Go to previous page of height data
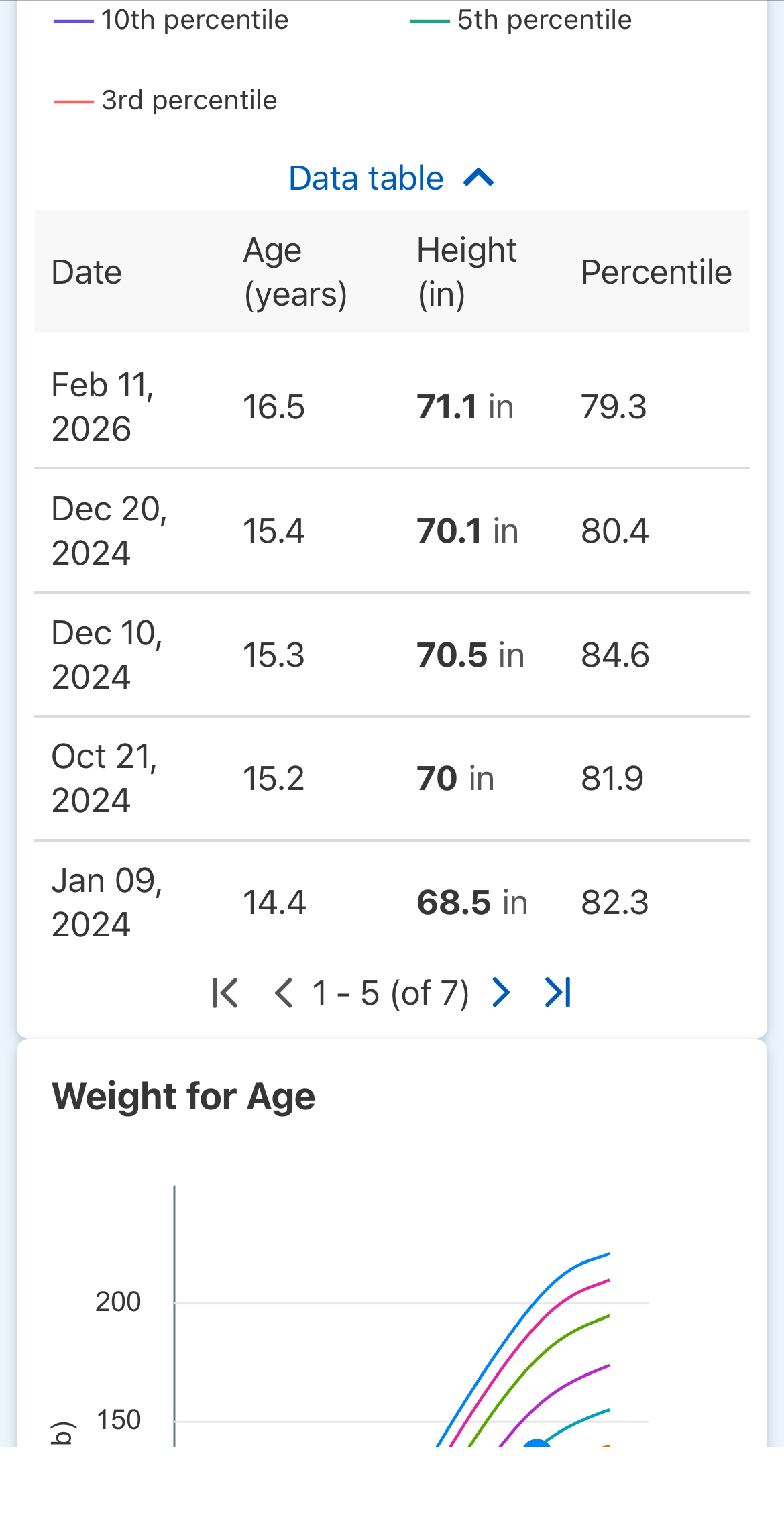Image resolution: width=784 pixels, height=1515 pixels. (x=284, y=993)
